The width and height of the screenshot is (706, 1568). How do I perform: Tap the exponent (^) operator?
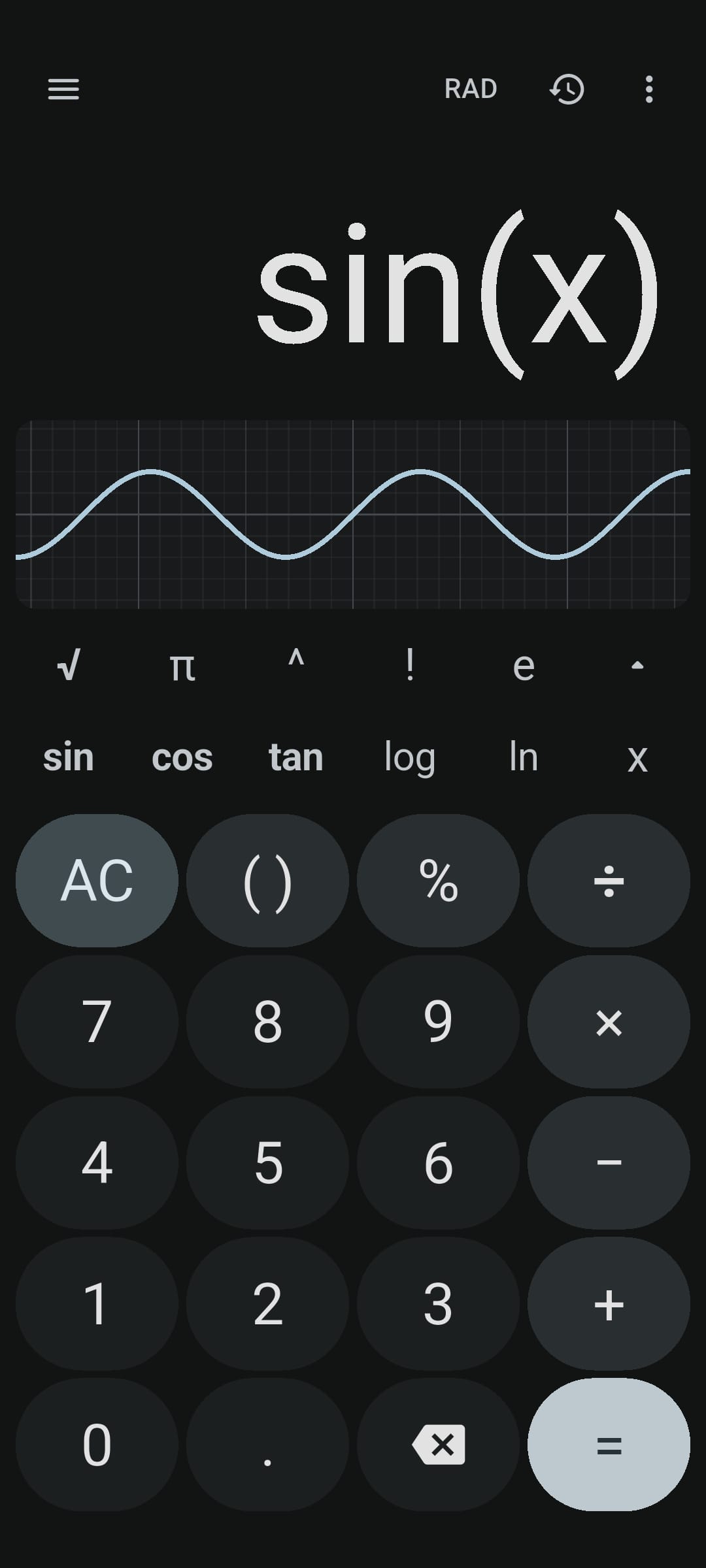(x=295, y=665)
